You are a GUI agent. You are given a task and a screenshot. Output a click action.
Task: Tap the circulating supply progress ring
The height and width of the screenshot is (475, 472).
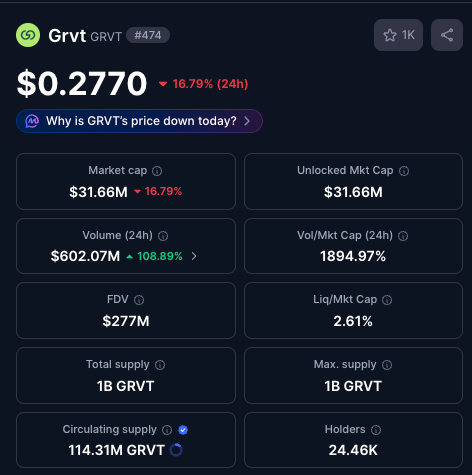[176, 450]
